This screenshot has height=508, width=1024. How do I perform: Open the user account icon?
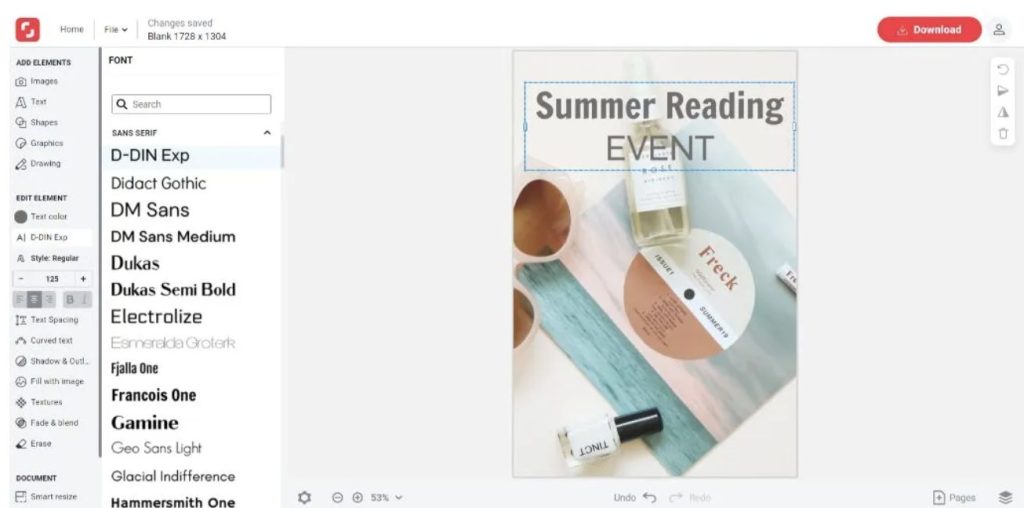click(998, 30)
